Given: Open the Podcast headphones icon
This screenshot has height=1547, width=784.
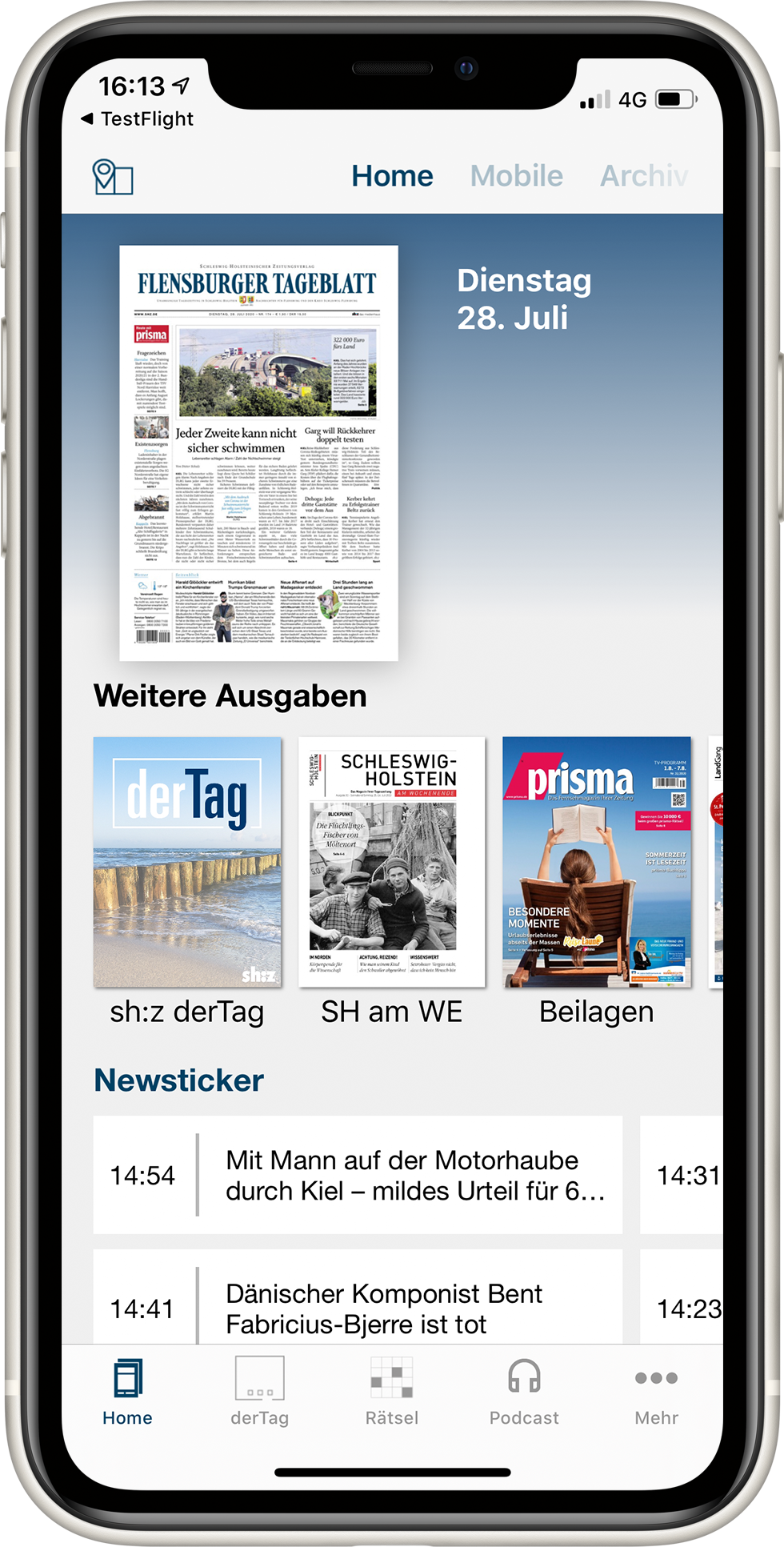Looking at the screenshot, I should 524,1393.
